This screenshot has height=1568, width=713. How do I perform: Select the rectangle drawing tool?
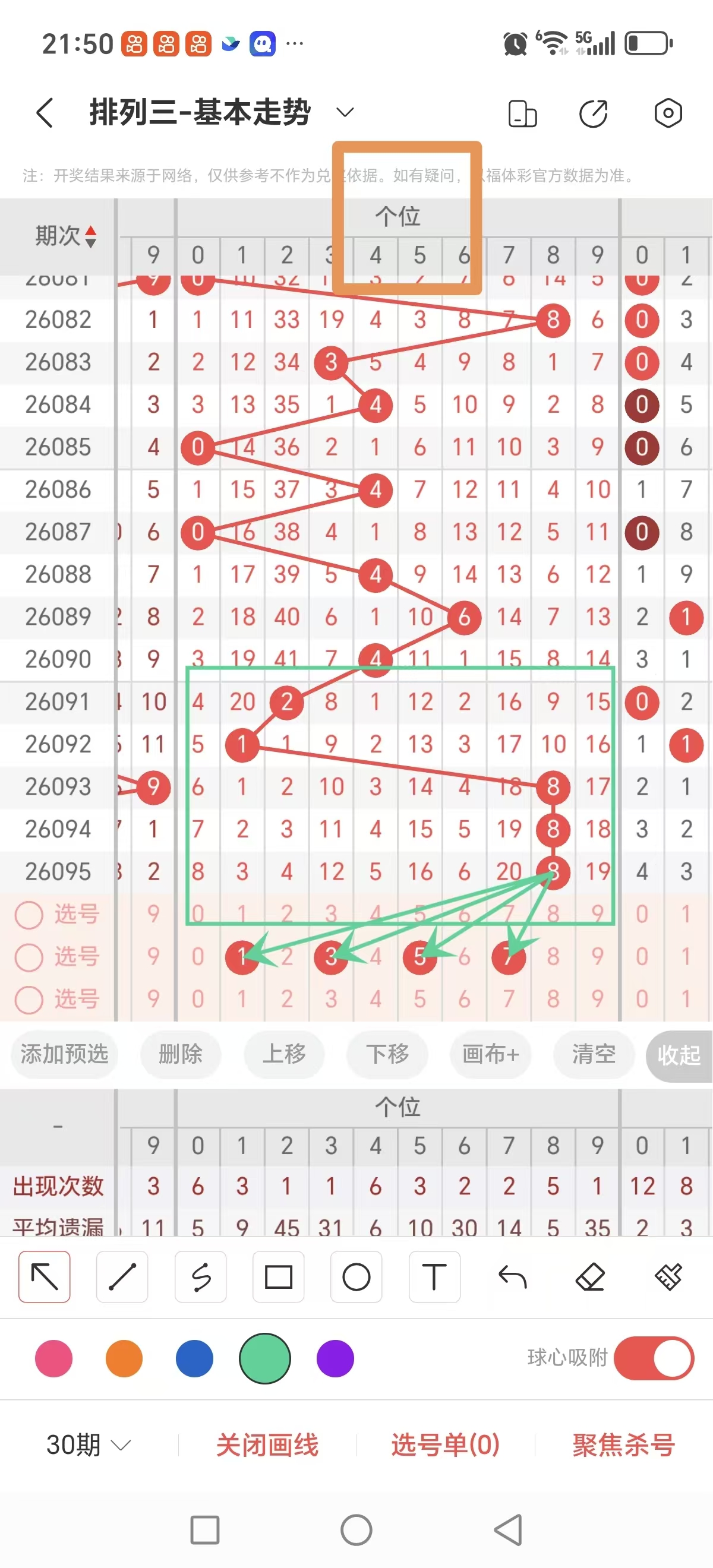click(278, 1277)
